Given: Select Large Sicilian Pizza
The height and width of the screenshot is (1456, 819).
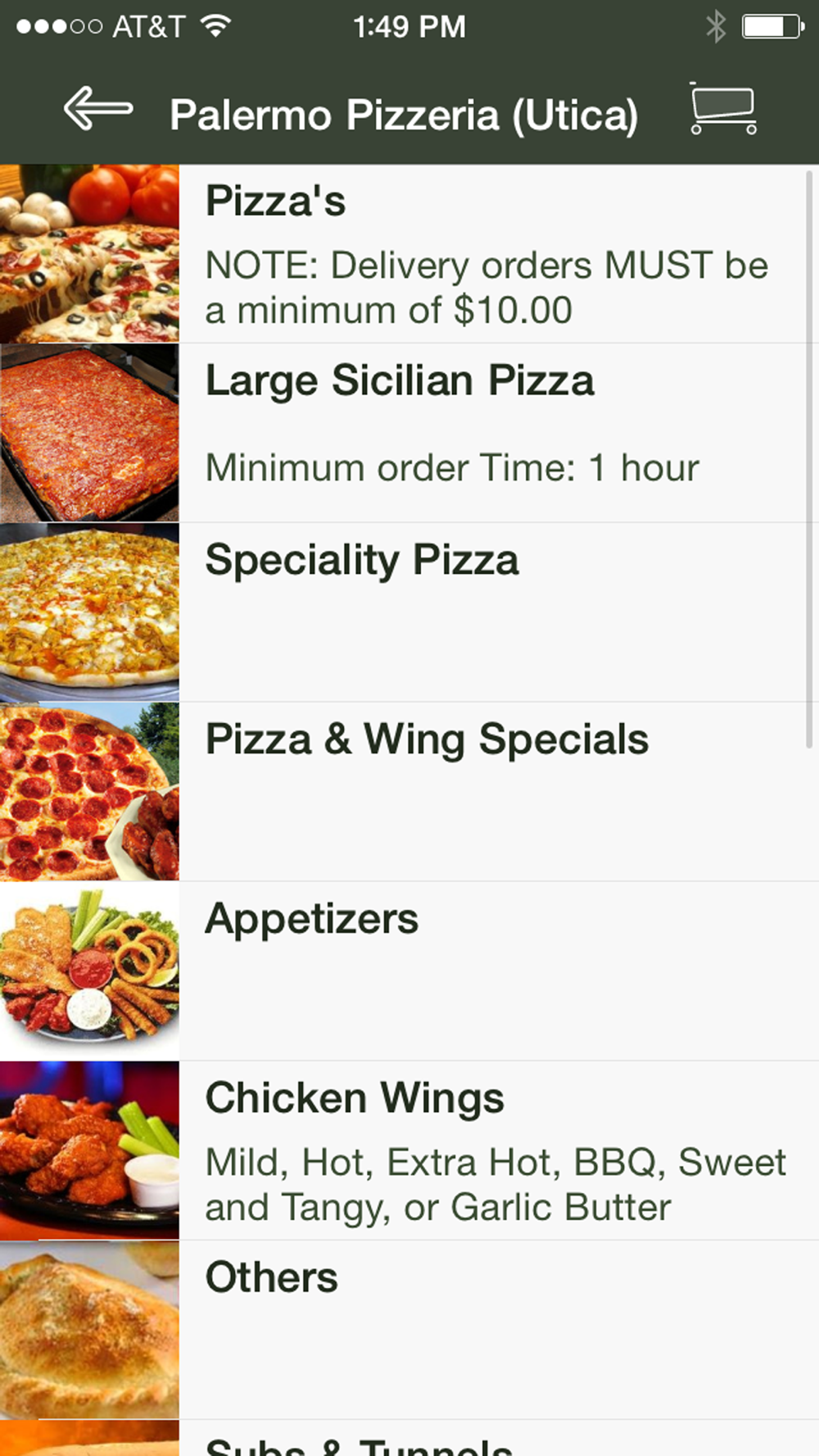Looking at the screenshot, I should click(409, 433).
